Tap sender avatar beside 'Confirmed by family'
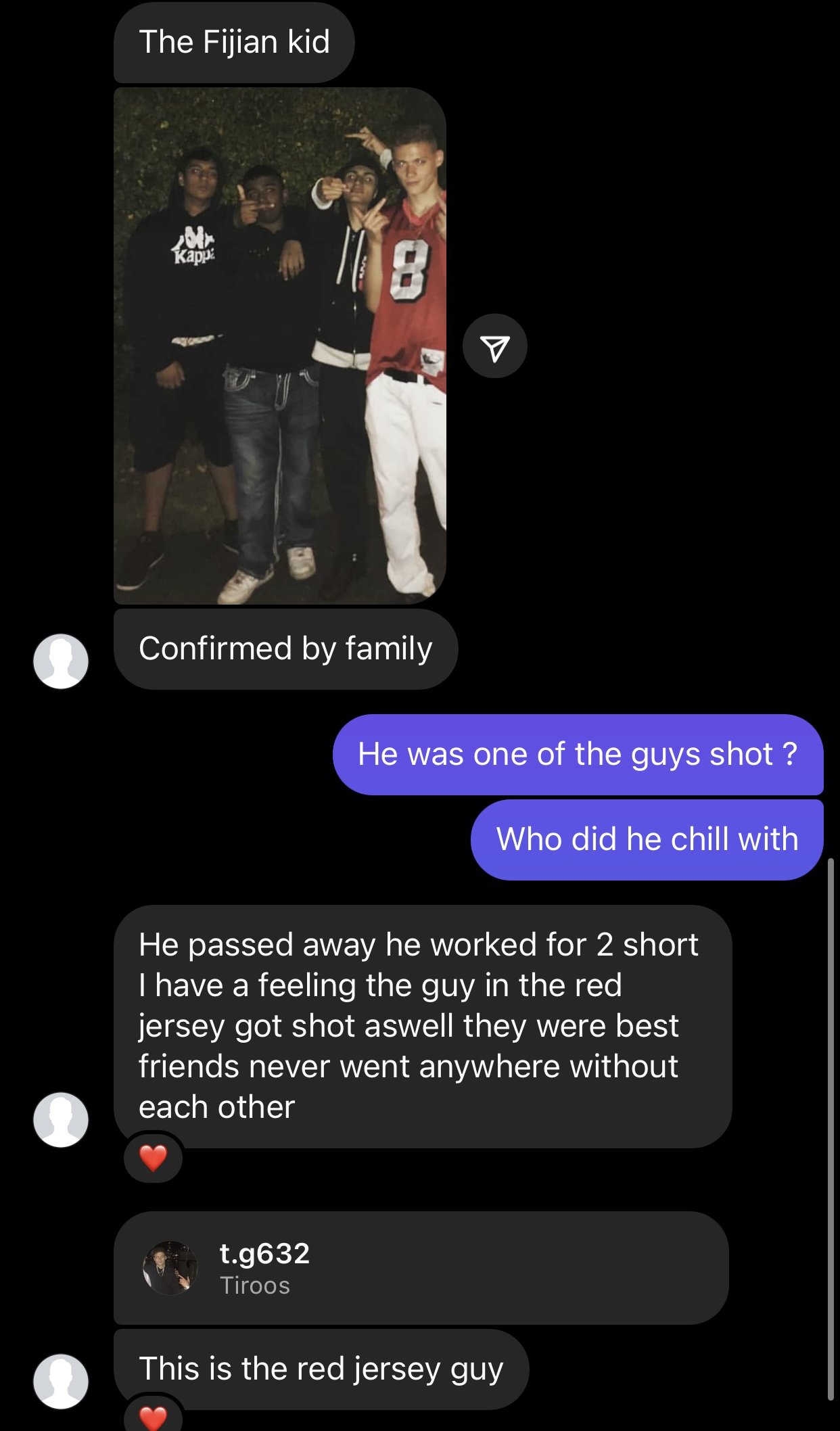Viewport: 840px width, 1431px height. (x=61, y=661)
